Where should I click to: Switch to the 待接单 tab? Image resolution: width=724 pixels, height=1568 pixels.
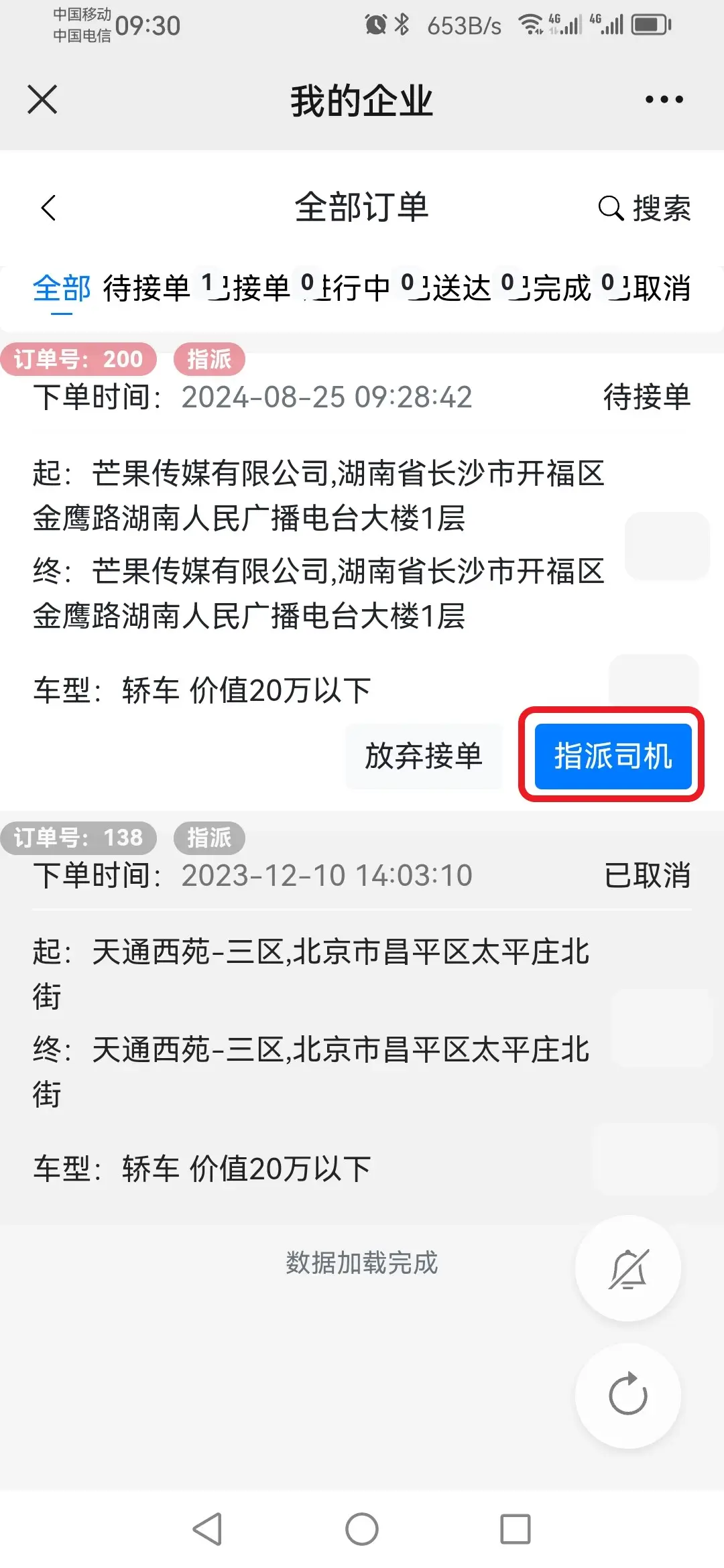click(147, 289)
